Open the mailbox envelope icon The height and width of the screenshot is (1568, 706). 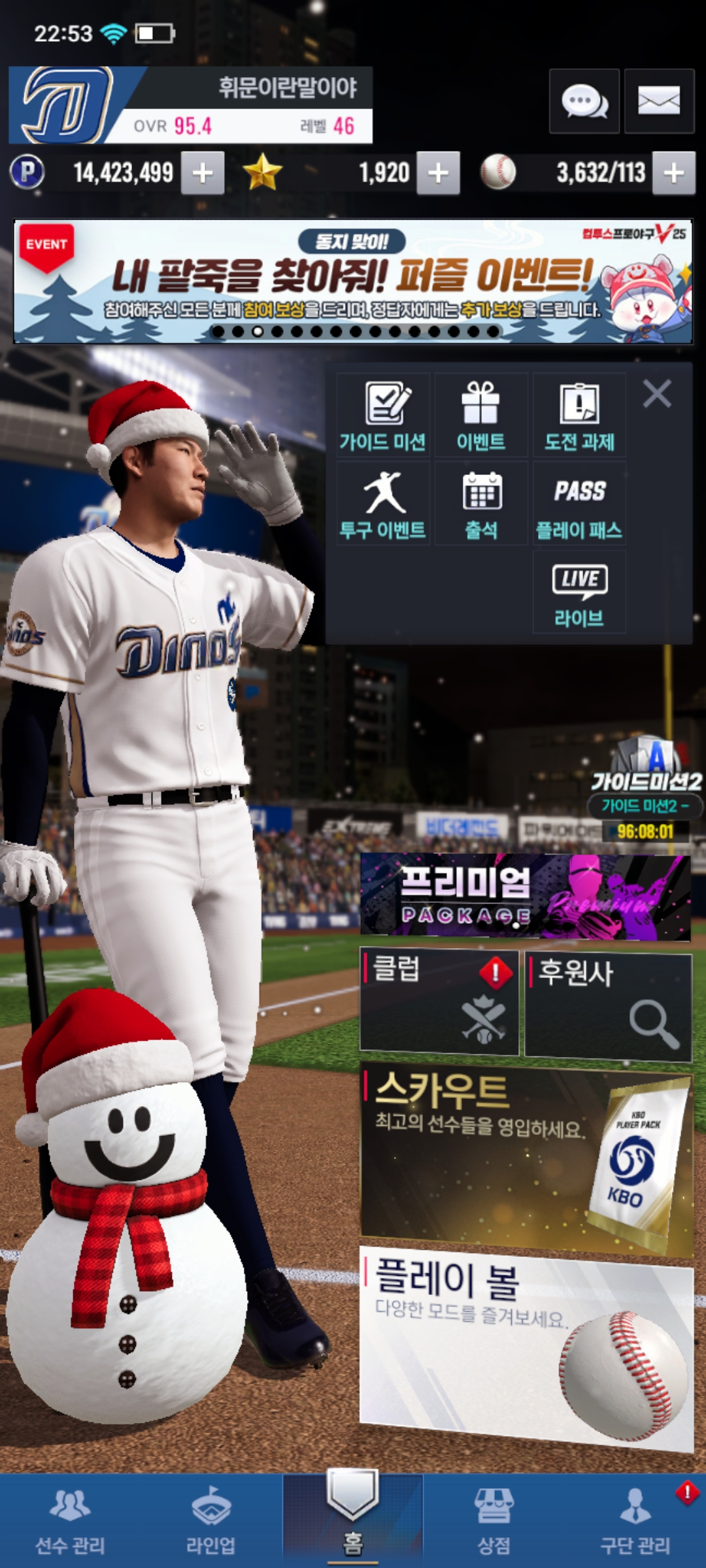658,101
